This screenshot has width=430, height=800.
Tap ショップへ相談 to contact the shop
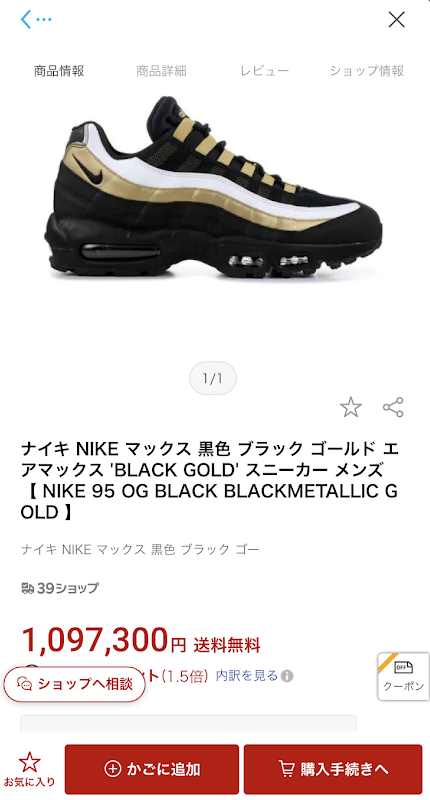pos(74,684)
